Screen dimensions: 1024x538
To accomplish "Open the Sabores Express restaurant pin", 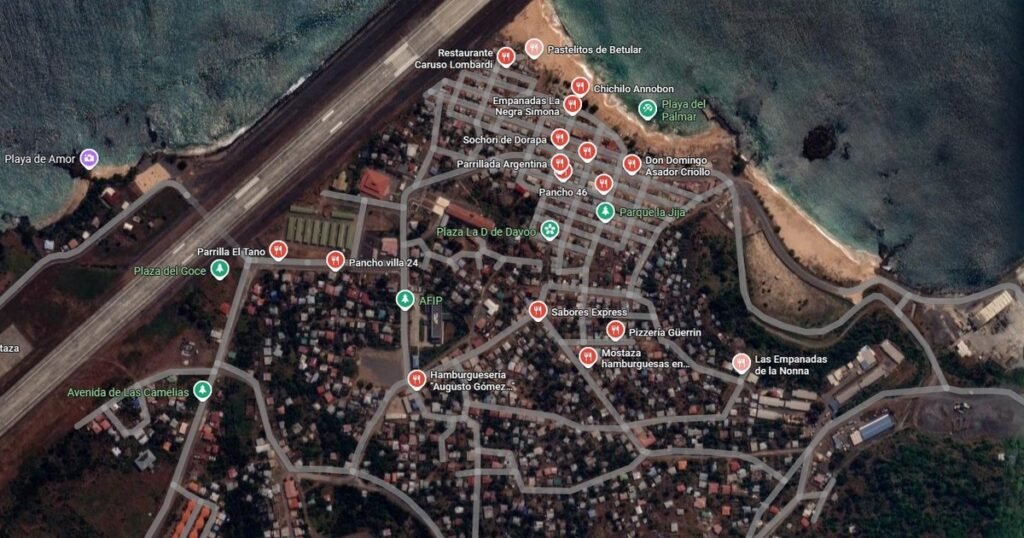I will 538,310.
